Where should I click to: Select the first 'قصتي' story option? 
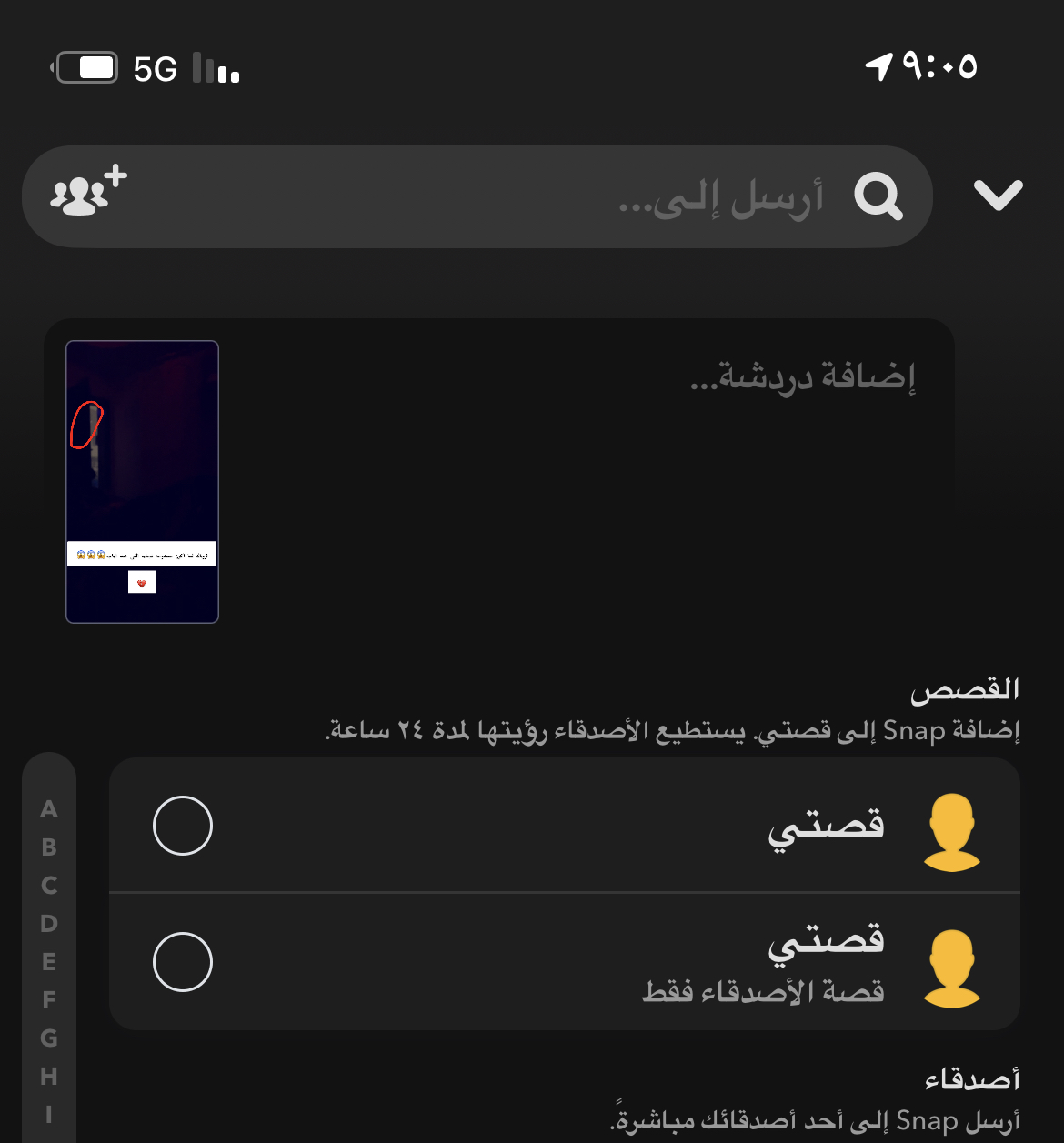point(182,826)
